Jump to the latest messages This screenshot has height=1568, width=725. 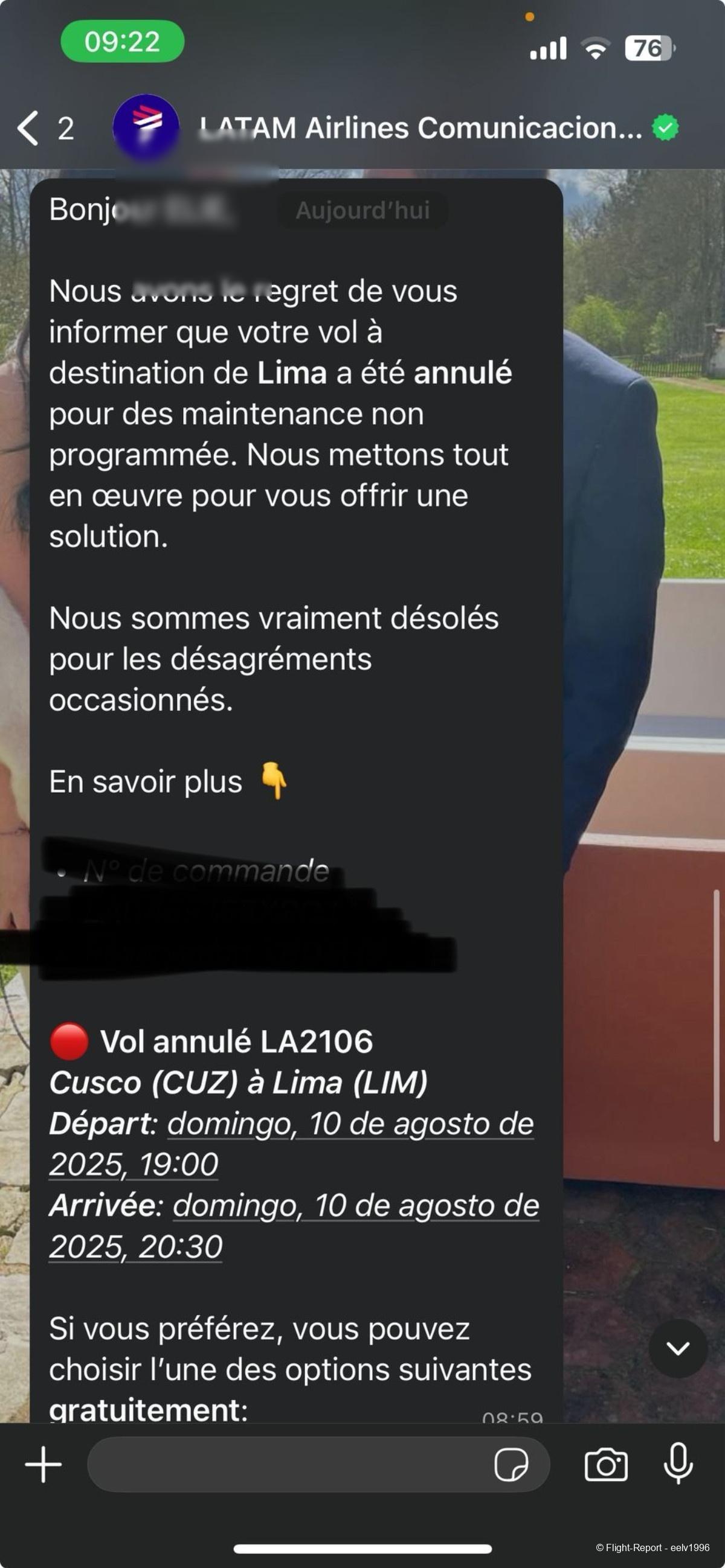click(x=677, y=1348)
